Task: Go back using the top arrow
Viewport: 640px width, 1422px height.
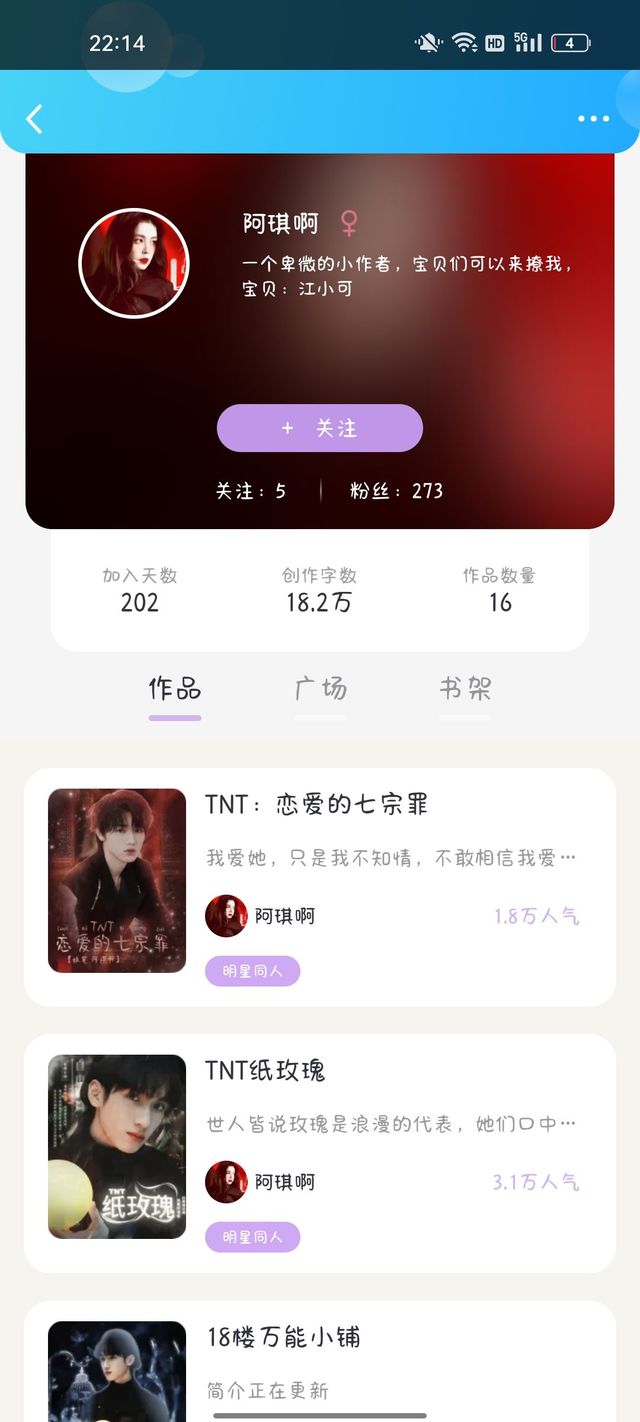Action: point(34,119)
